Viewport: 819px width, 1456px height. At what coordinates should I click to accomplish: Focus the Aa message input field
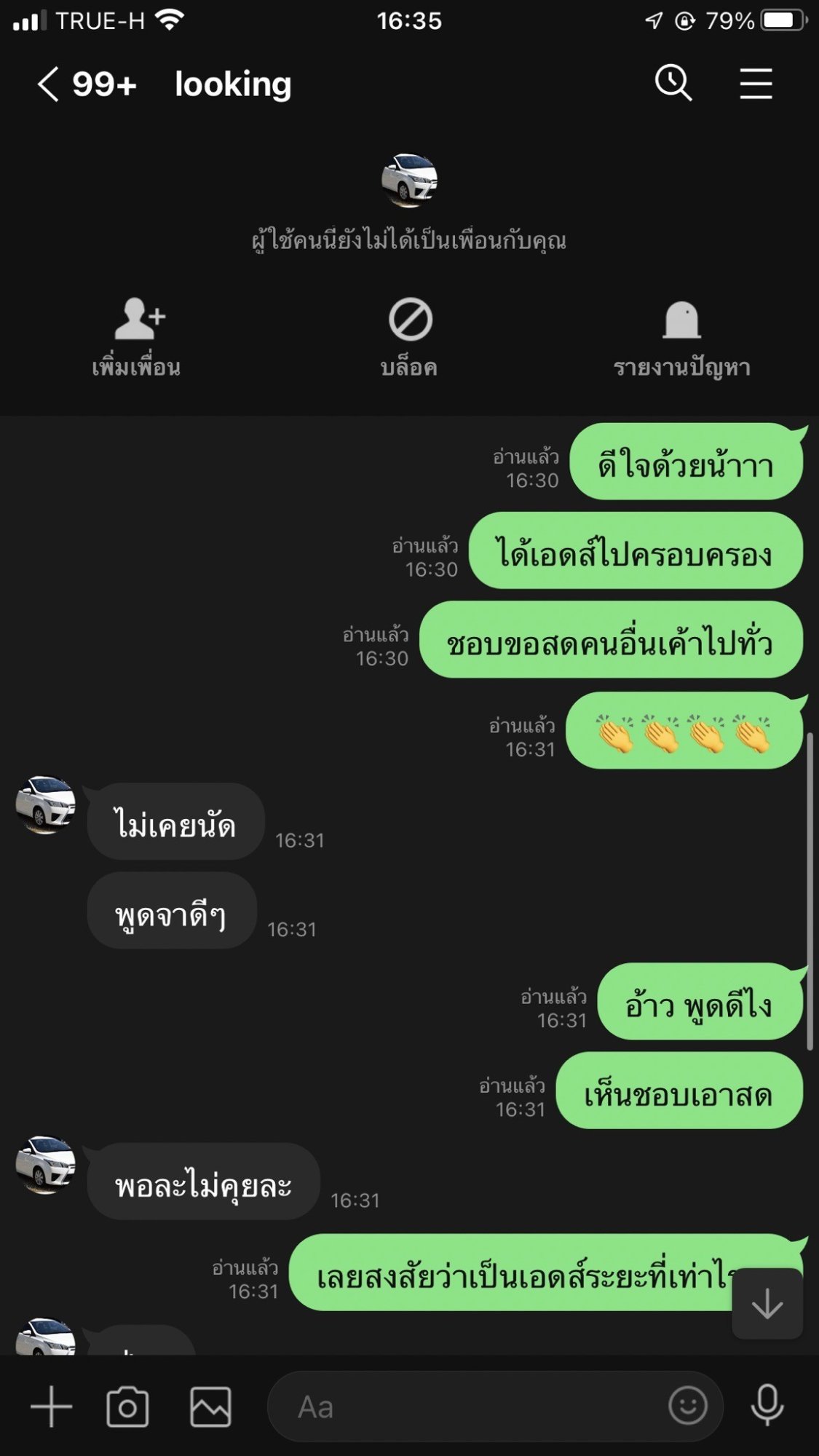pyautogui.click(x=466, y=1406)
